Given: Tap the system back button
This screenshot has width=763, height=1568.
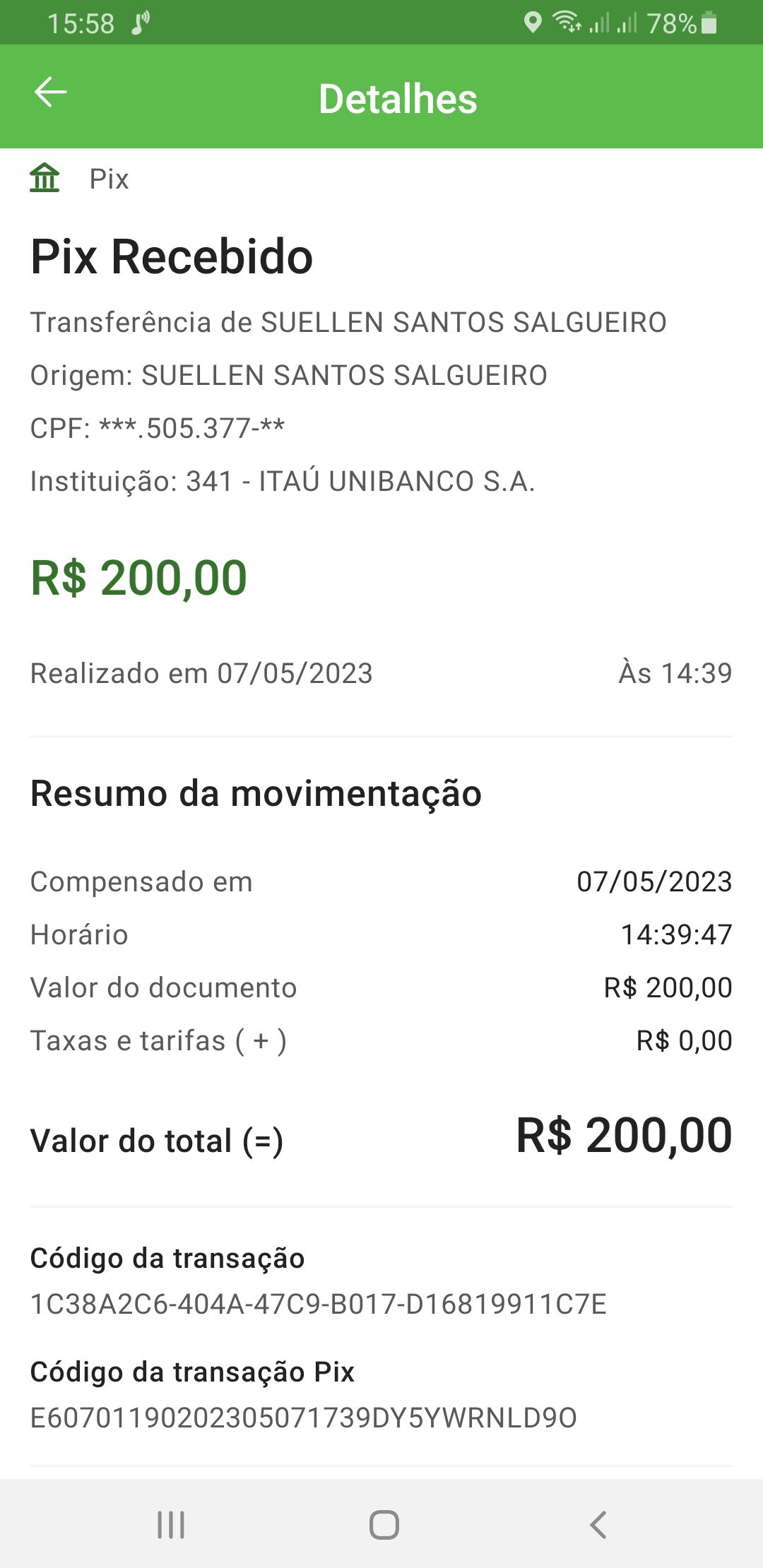Looking at the screenshot, I should tap(598, 1524).
